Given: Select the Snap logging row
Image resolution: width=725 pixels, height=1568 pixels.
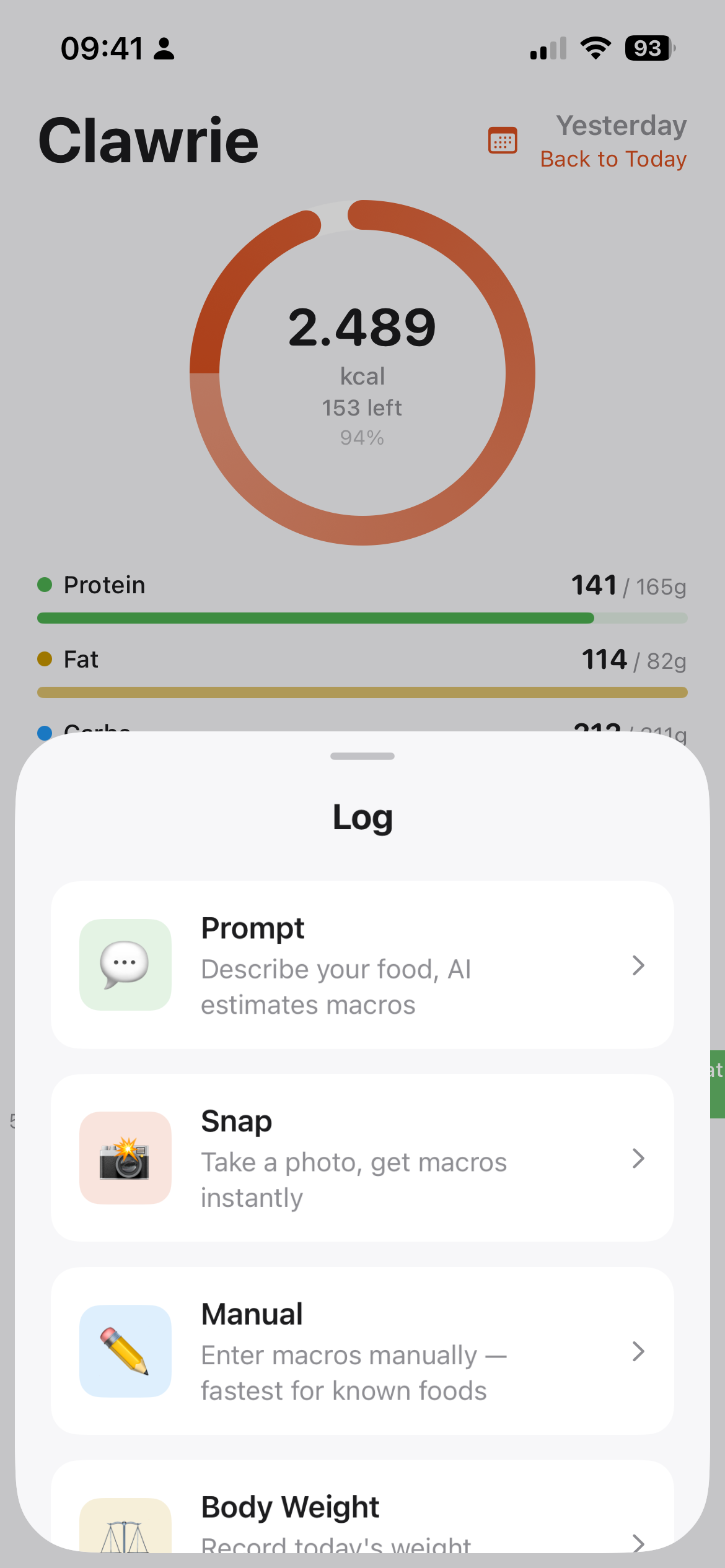Looking at the screenshot, I should (x=362, y=1159).
